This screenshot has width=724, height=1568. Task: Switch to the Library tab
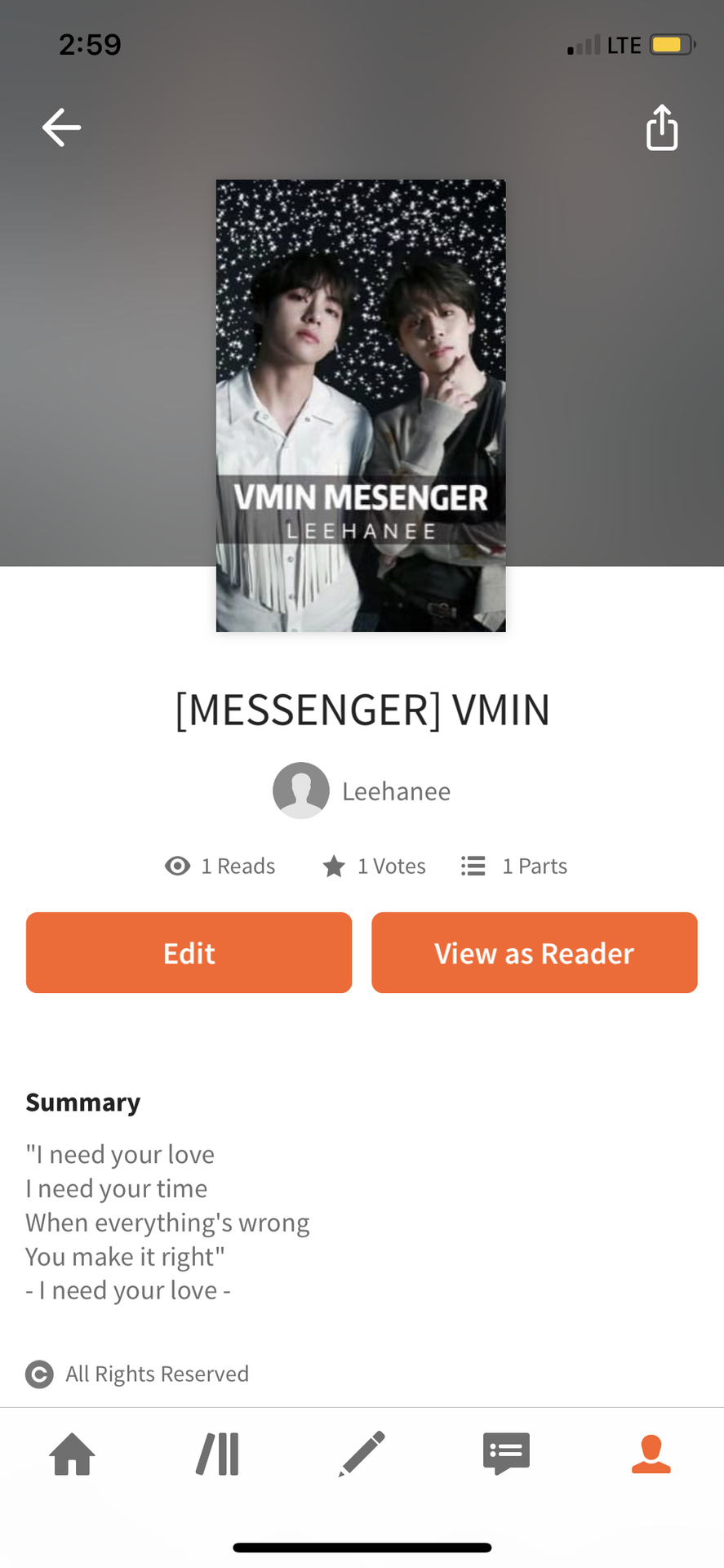point(217,1454)
